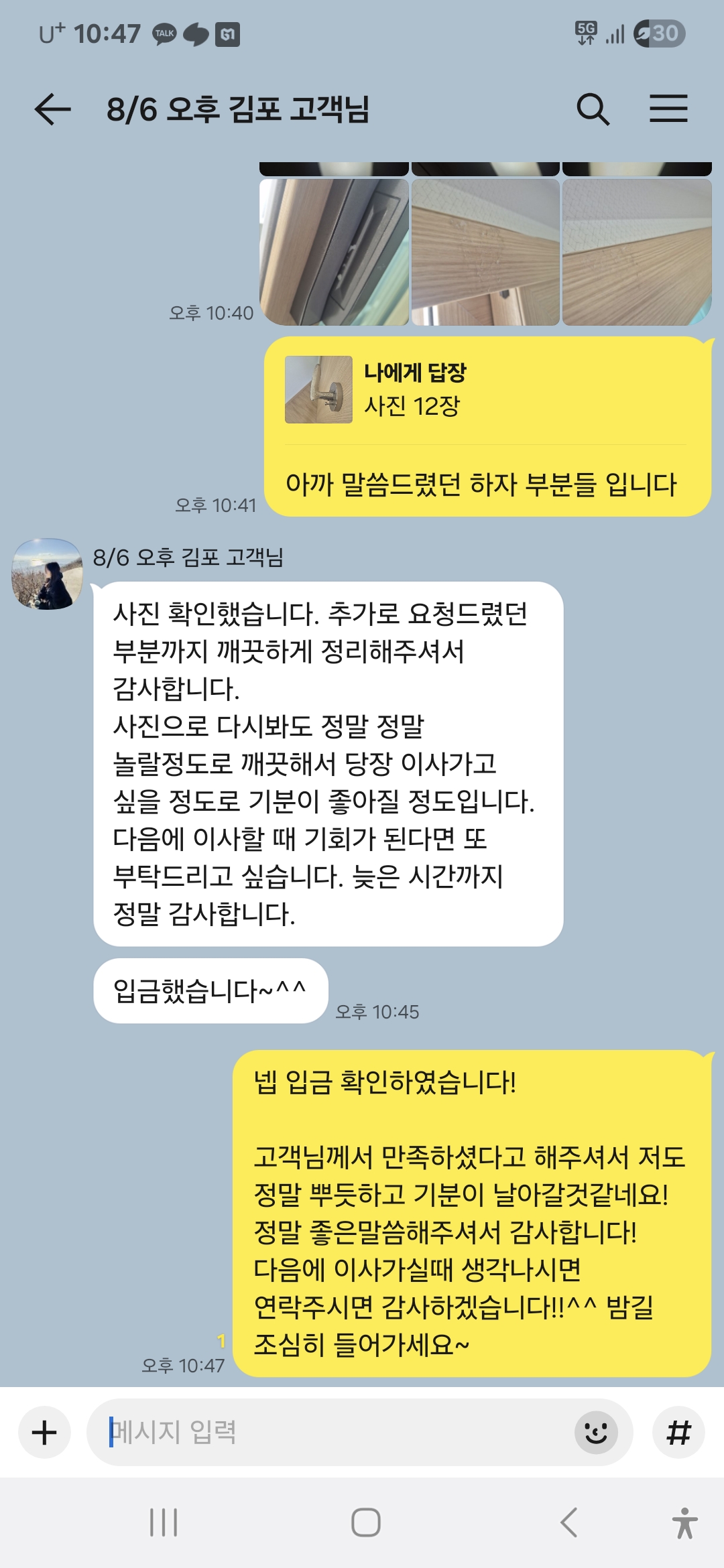724x1568 pixels.
Task: View the rightmost wood panel photo
Action: [x=637, y=252]
